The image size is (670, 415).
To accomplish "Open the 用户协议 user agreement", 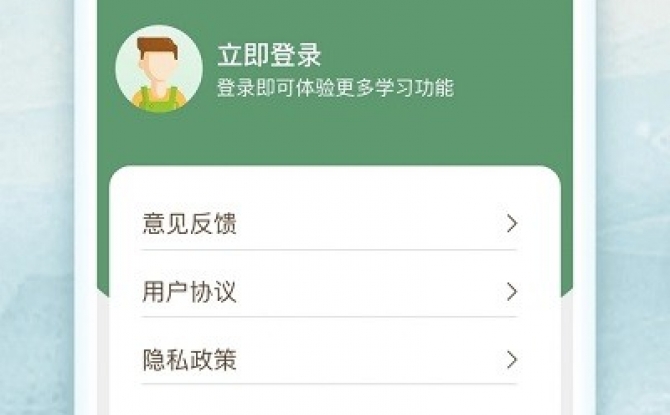I will [330, 292].
